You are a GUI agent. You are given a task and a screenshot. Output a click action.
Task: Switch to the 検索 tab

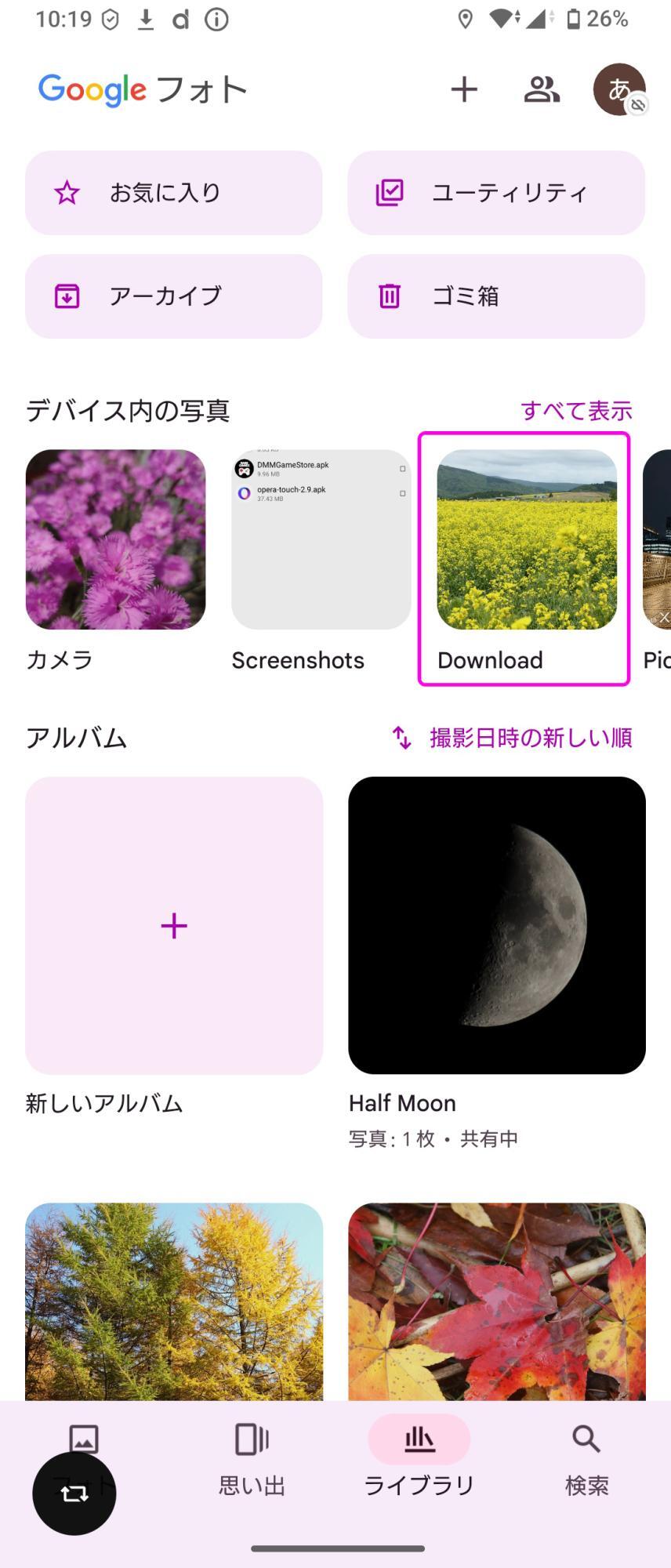pos(586,1458)
